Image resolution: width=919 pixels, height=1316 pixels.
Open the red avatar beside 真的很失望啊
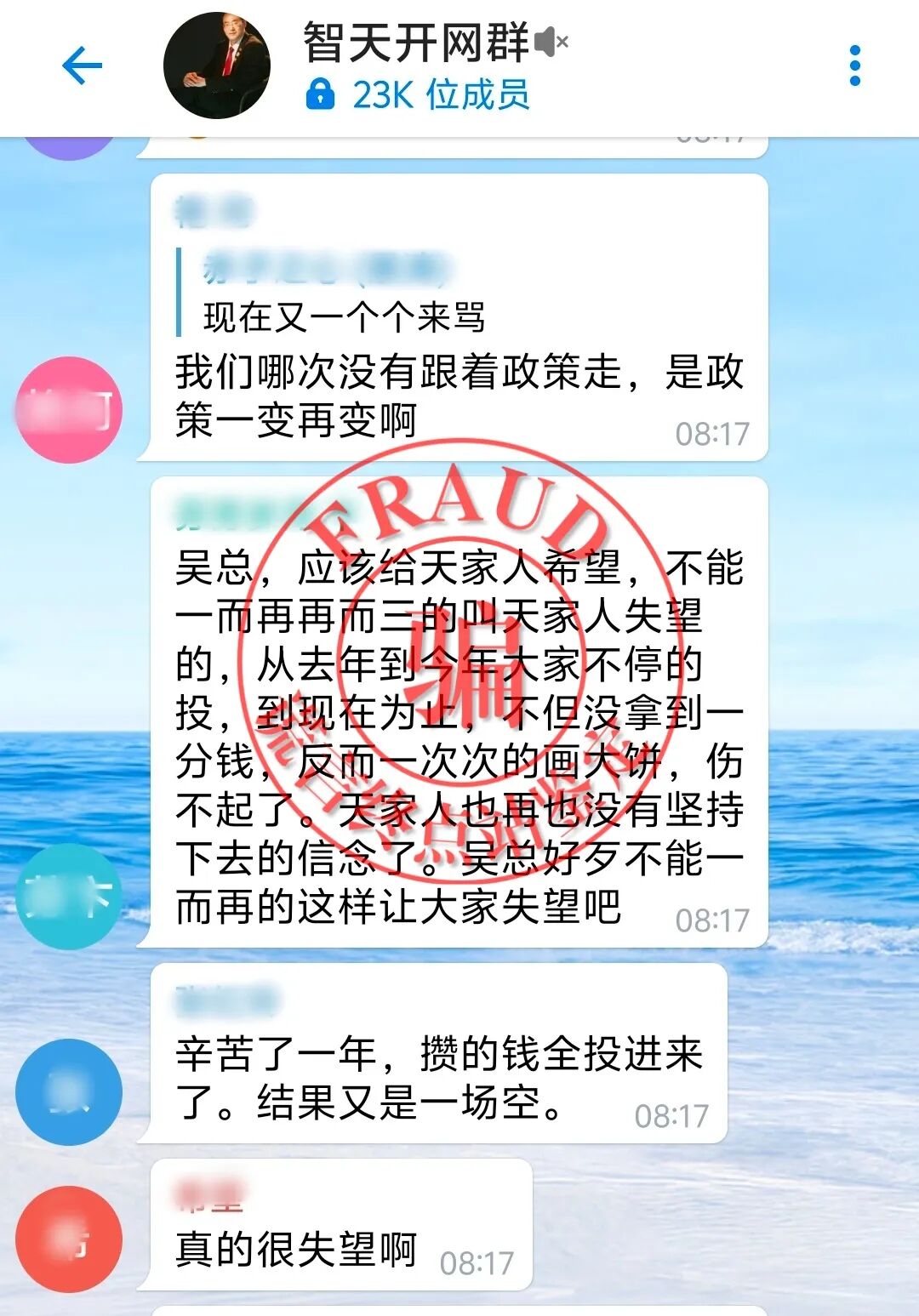coord(69,1239)
